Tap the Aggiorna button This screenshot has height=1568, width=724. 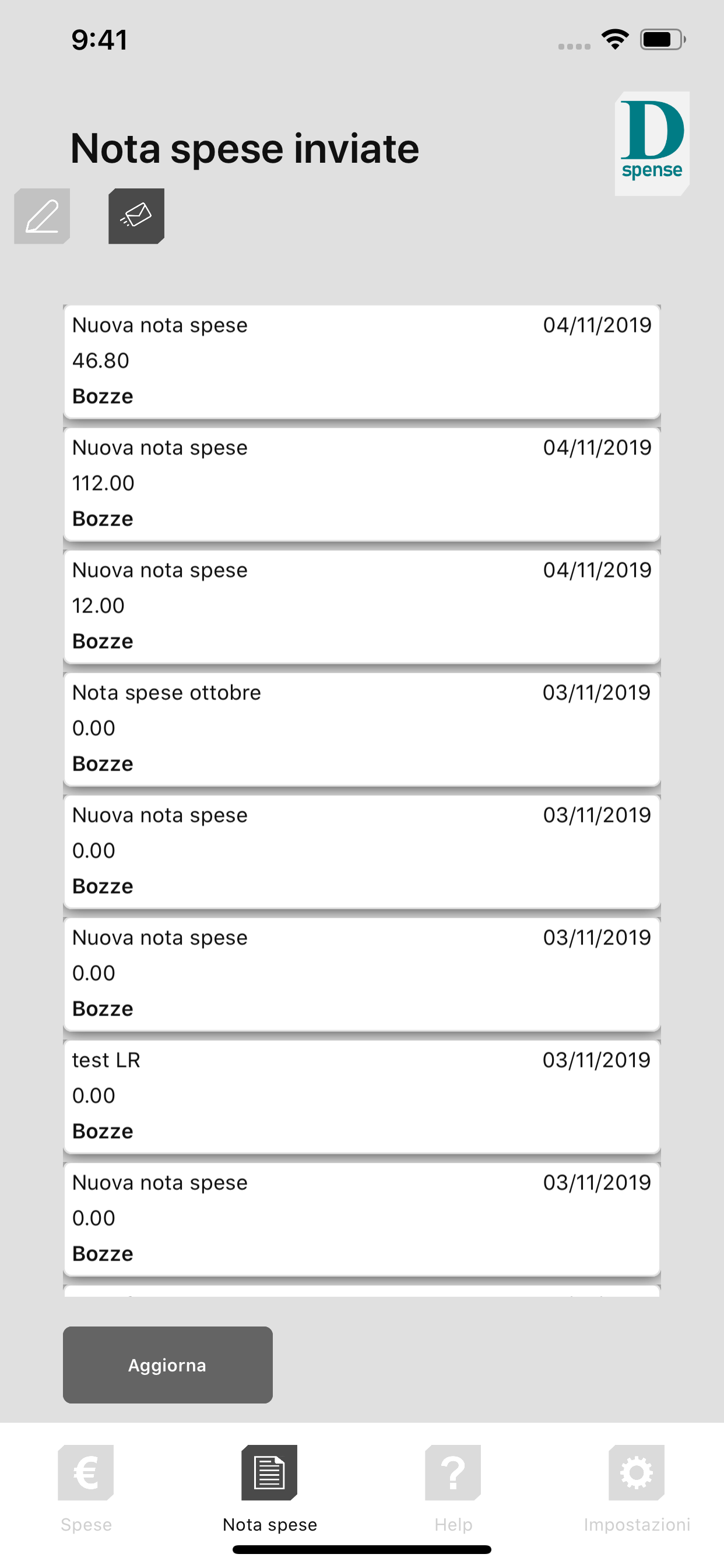pos(167,1364)
